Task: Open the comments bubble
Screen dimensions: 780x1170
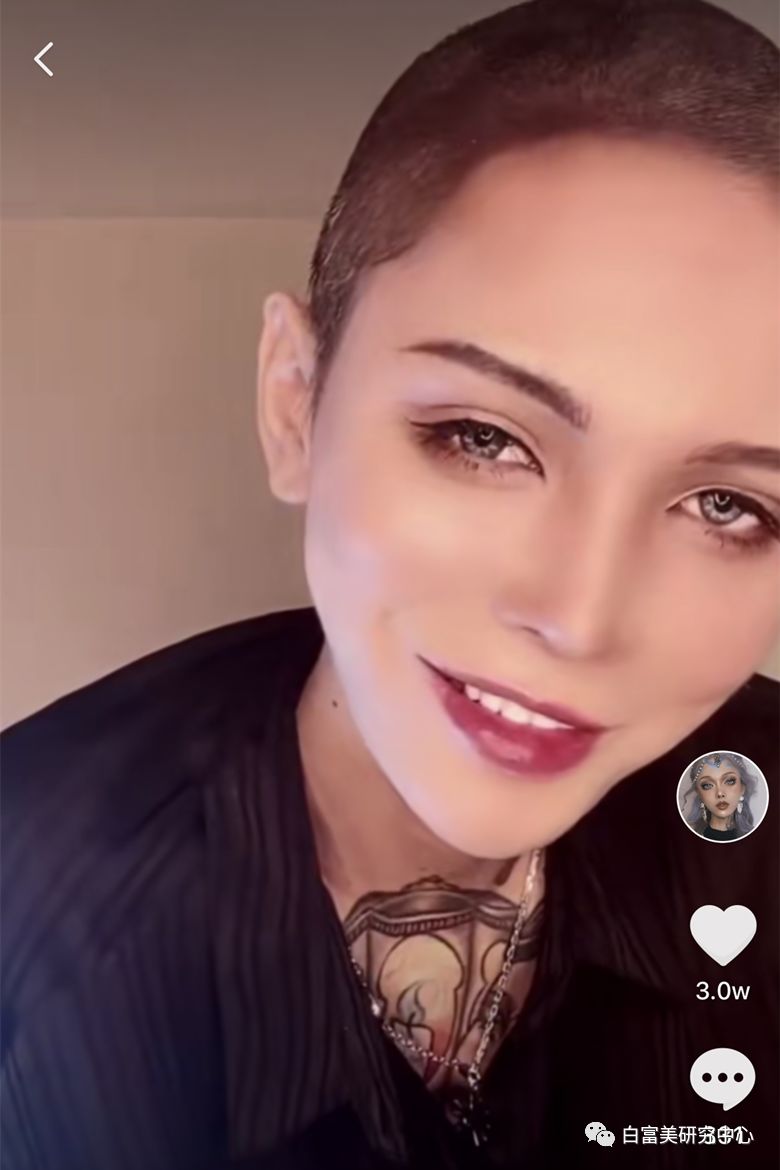Action: coord(722,1078)
